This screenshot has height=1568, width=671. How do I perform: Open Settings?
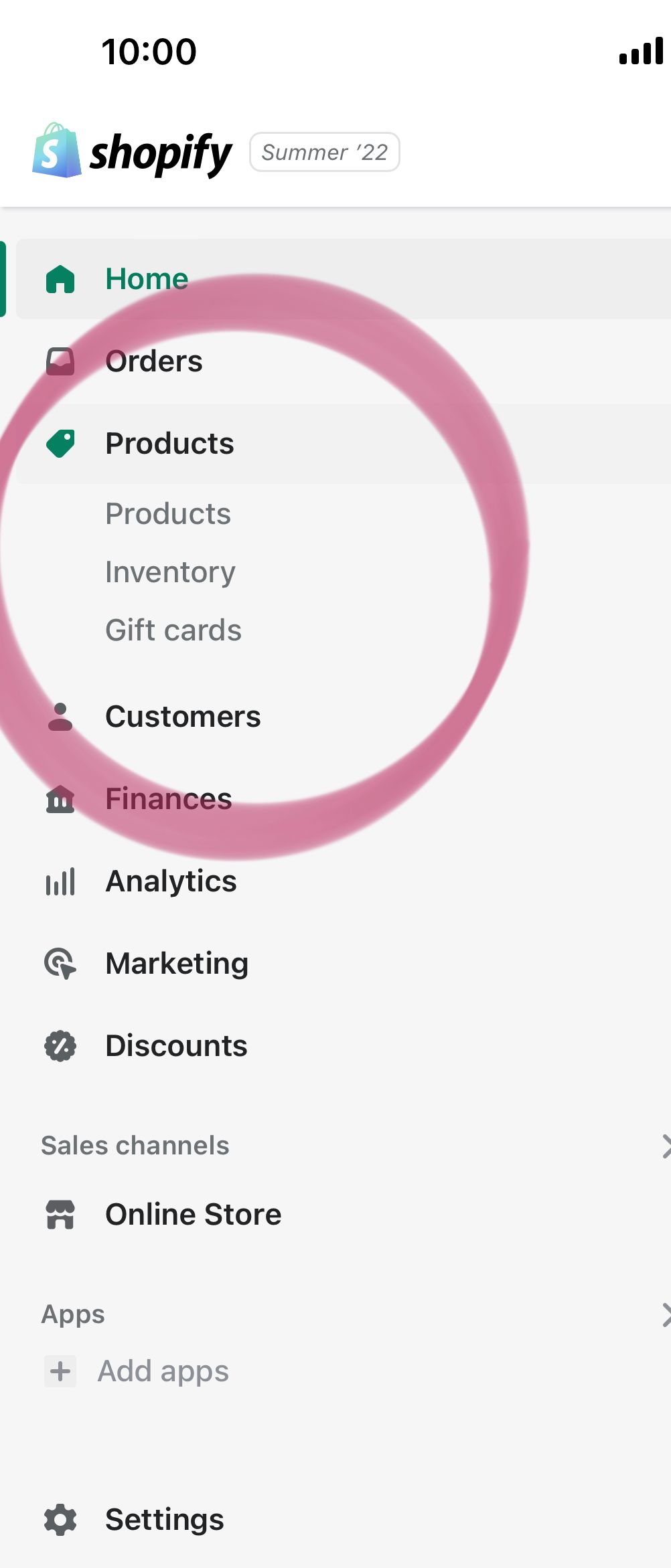[x=164, y=1520]
